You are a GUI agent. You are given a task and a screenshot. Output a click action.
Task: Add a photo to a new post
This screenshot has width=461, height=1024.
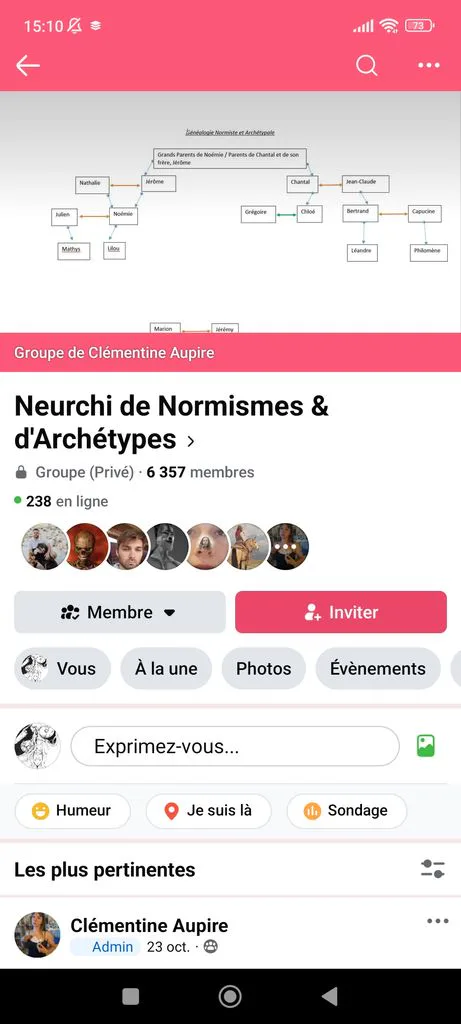[x=426, y=746]
